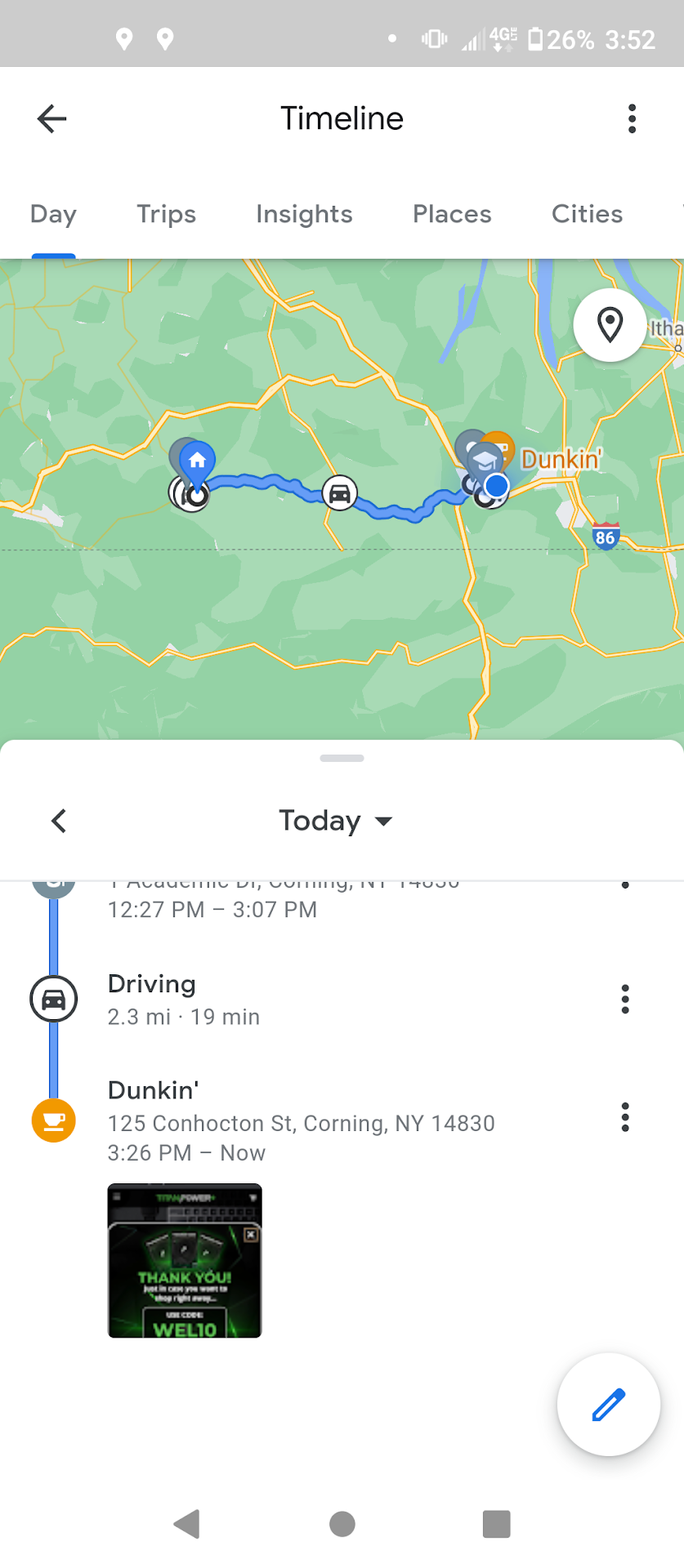The height and width of the screenshot is (1568, 684).
Task: Go to the previous day
Action: click(x=58, y=821)
